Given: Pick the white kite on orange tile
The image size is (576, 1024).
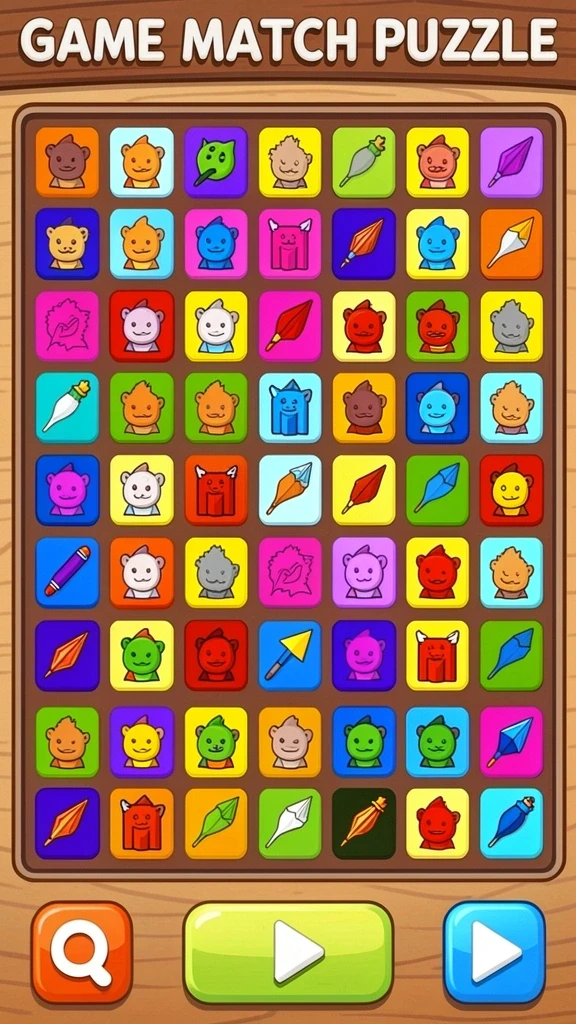Looking at the screenshot, I should pyautogui.click(x=511, y=244).
